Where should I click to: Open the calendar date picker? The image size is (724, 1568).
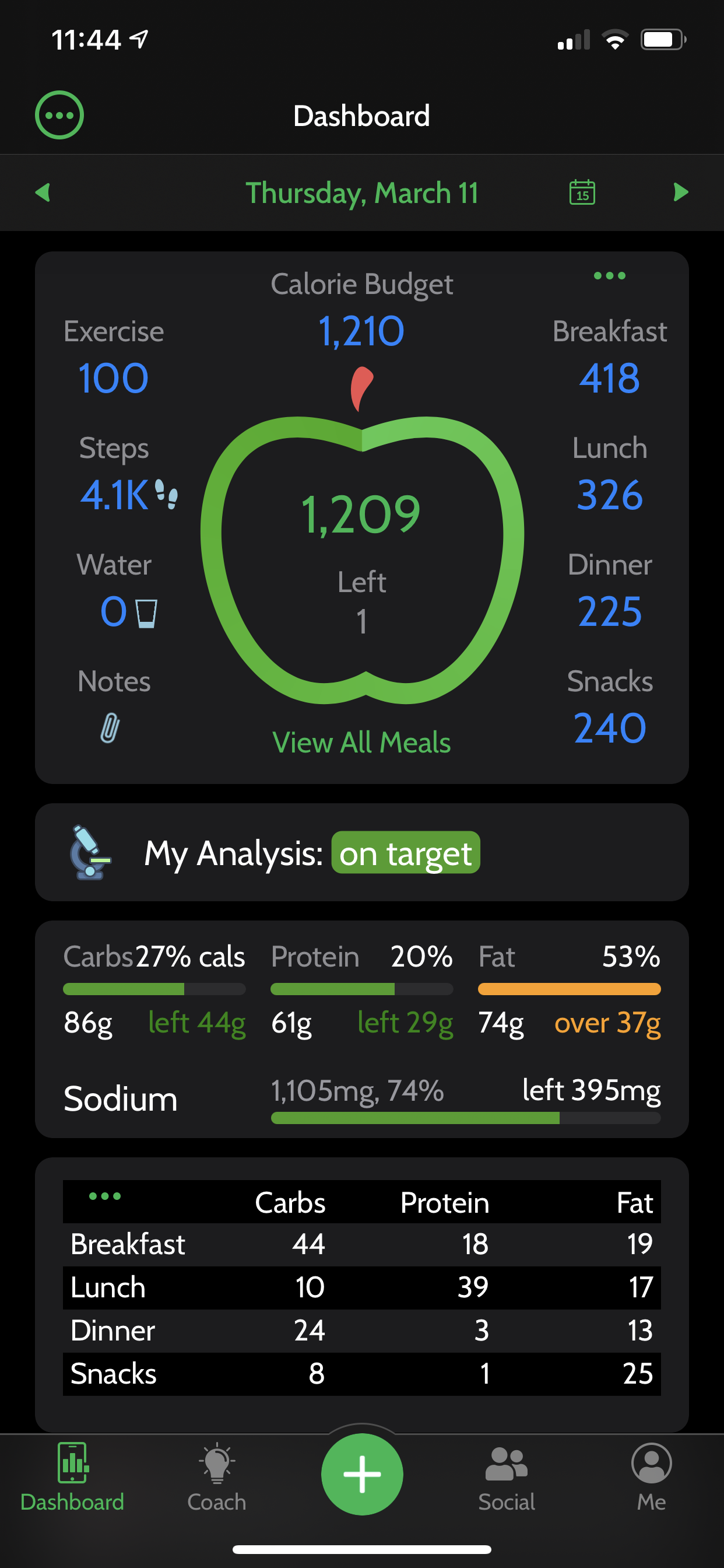582,192
